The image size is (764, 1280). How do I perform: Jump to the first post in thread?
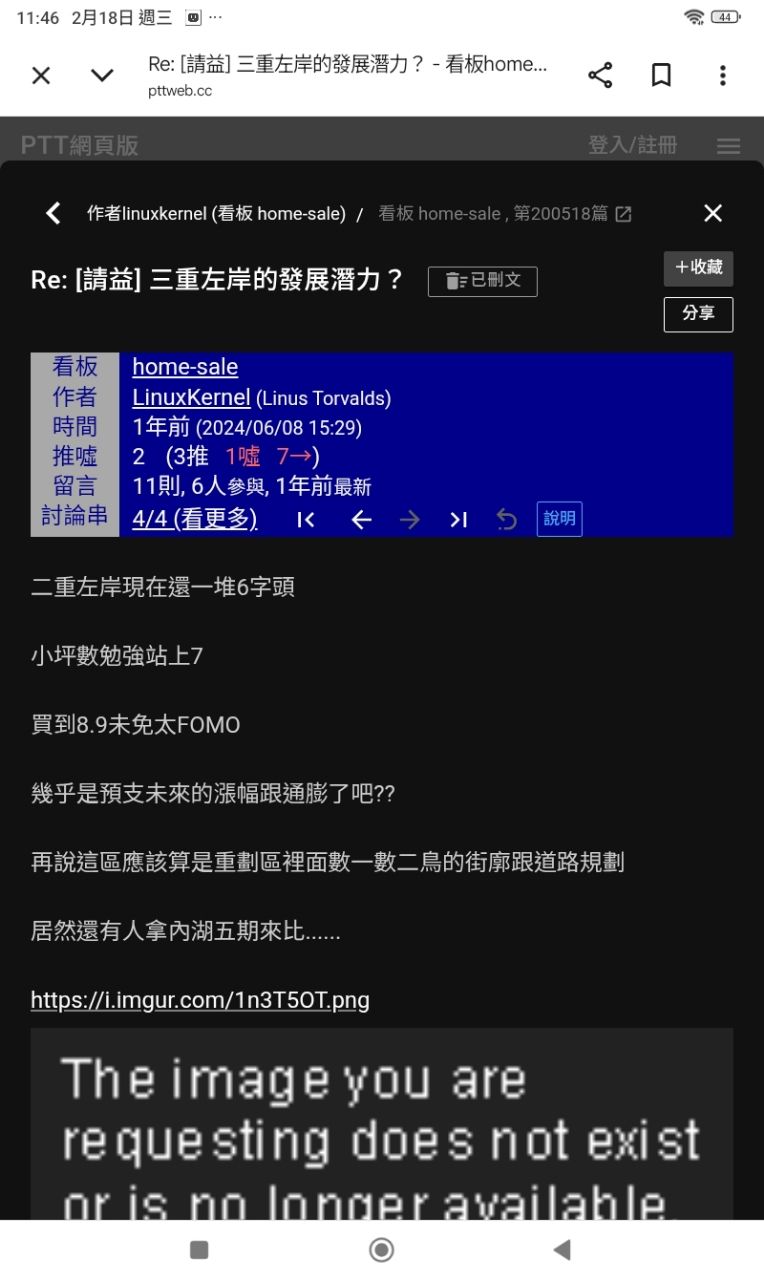(307, 519)
